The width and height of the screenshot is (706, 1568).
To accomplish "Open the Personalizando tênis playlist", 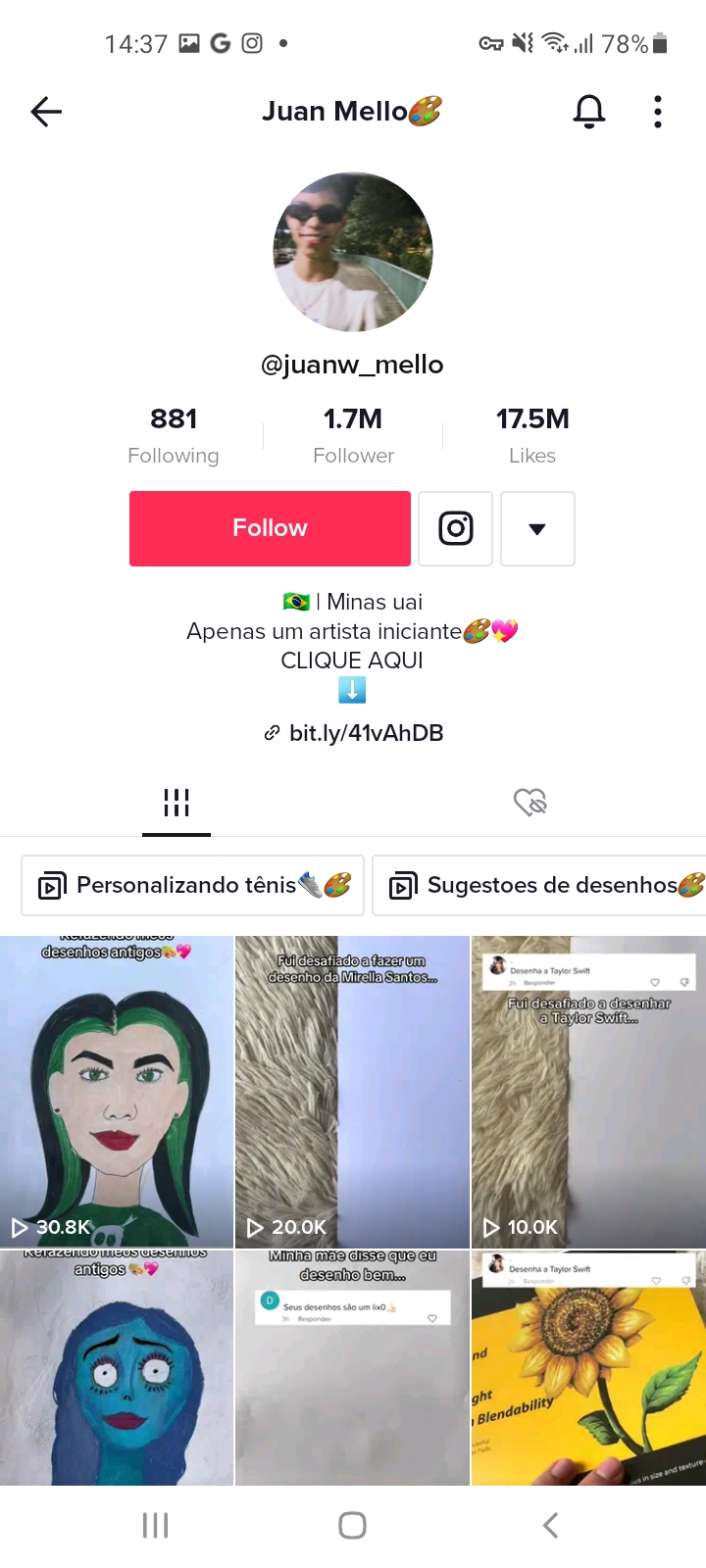I will click(x=193, y=886).
